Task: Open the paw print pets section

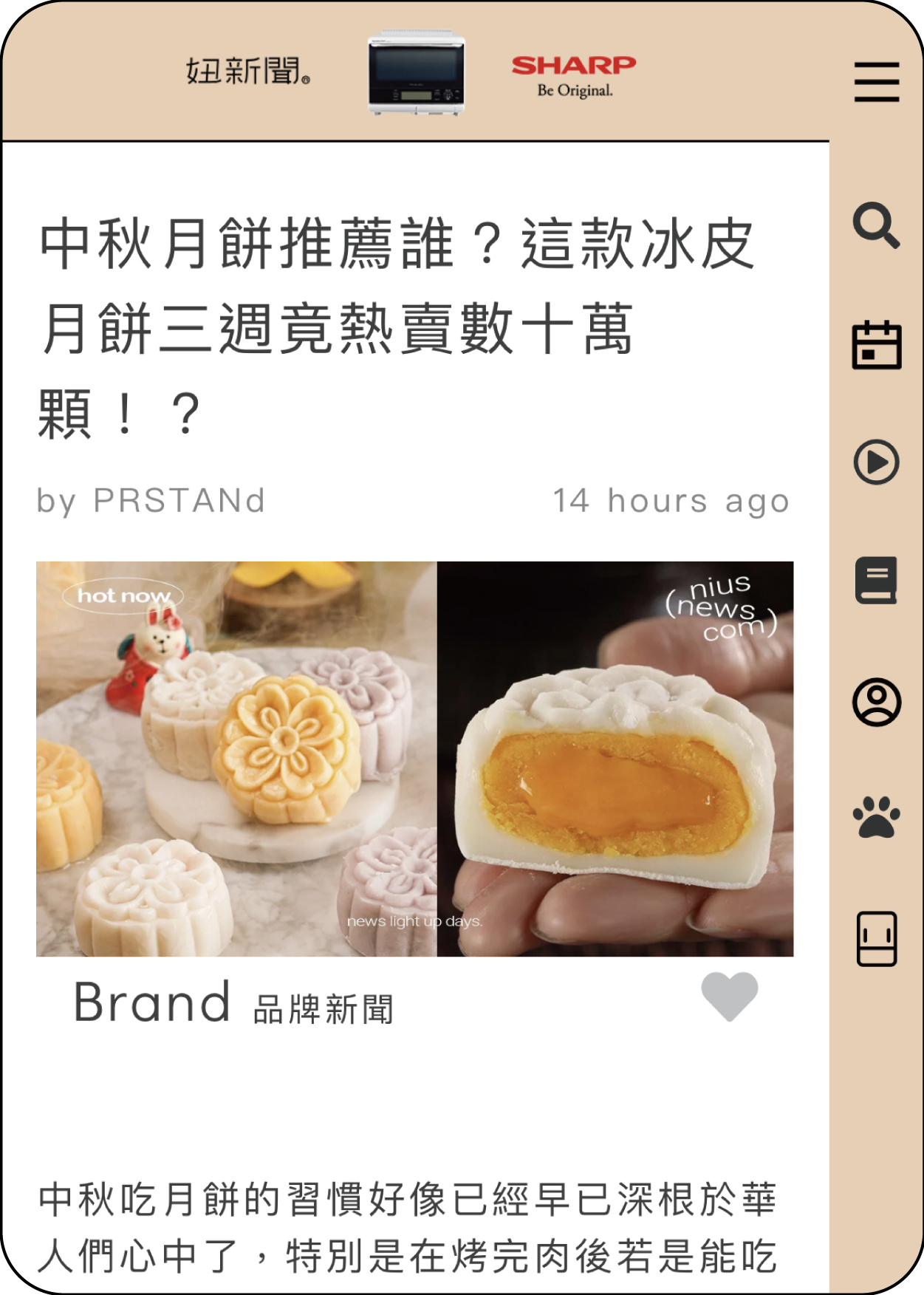Action: [x=877, y=817]
